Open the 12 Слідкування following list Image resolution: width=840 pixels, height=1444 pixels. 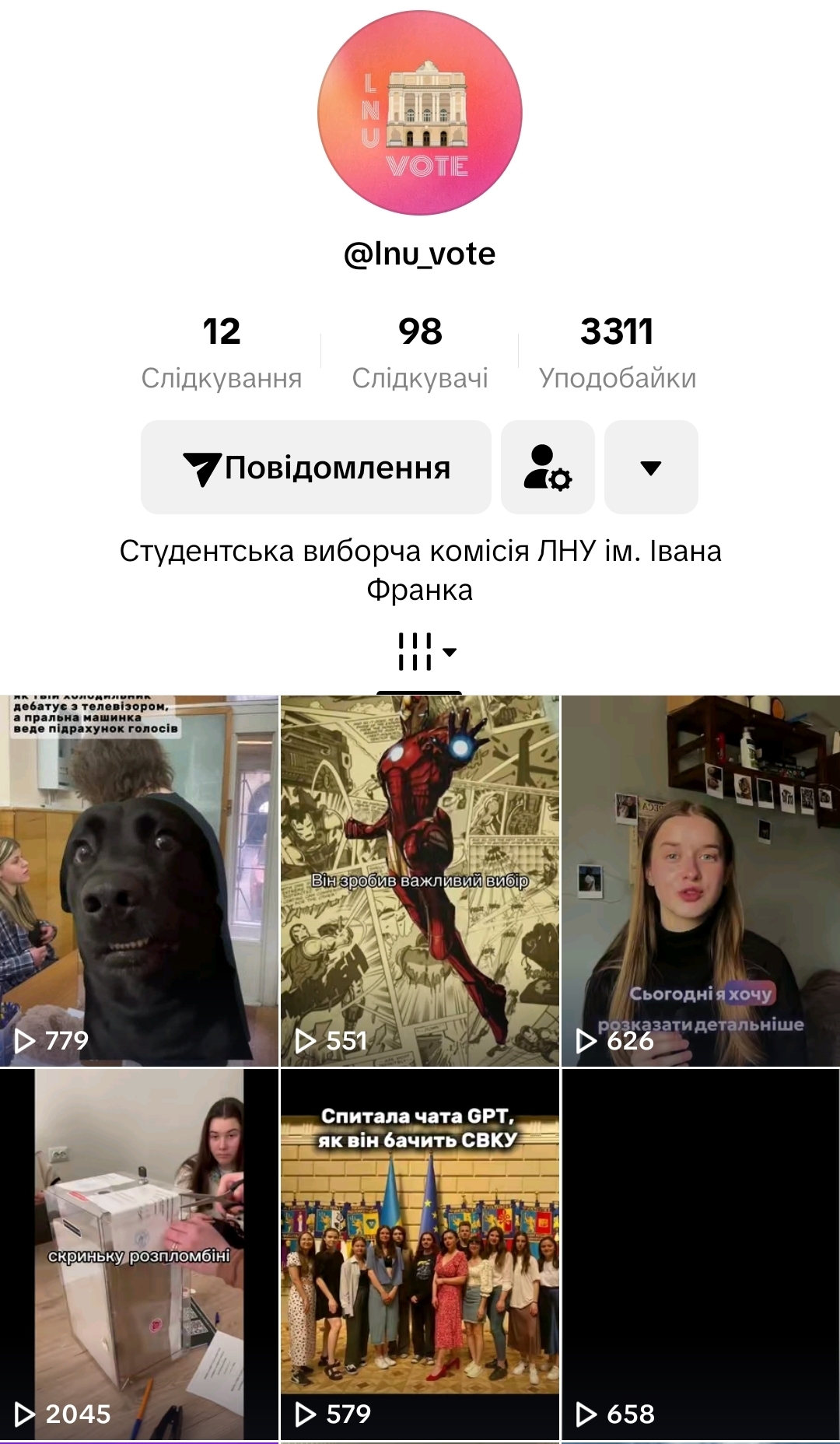222,352
